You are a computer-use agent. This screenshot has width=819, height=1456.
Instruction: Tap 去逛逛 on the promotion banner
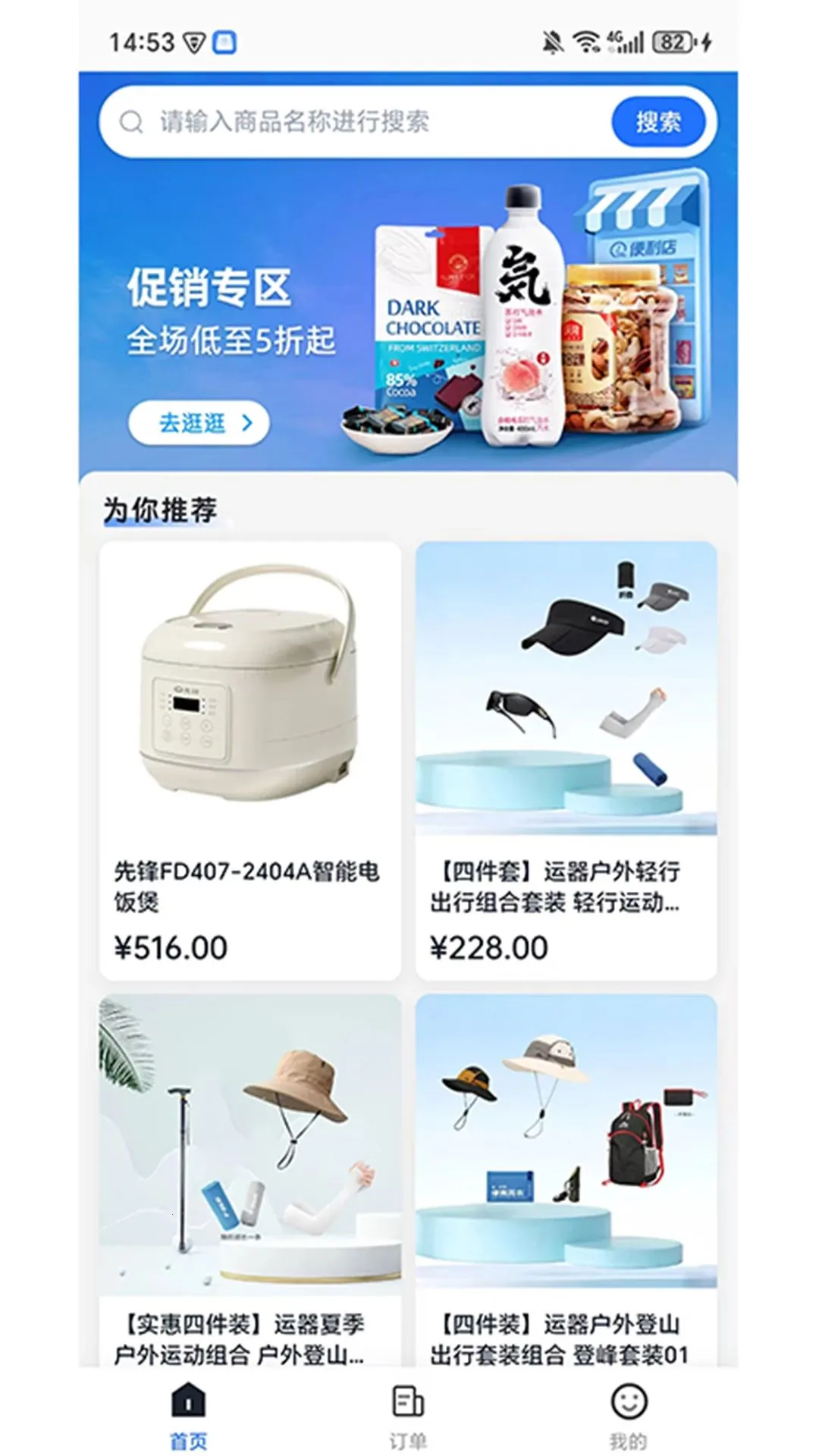pos(199,422)
